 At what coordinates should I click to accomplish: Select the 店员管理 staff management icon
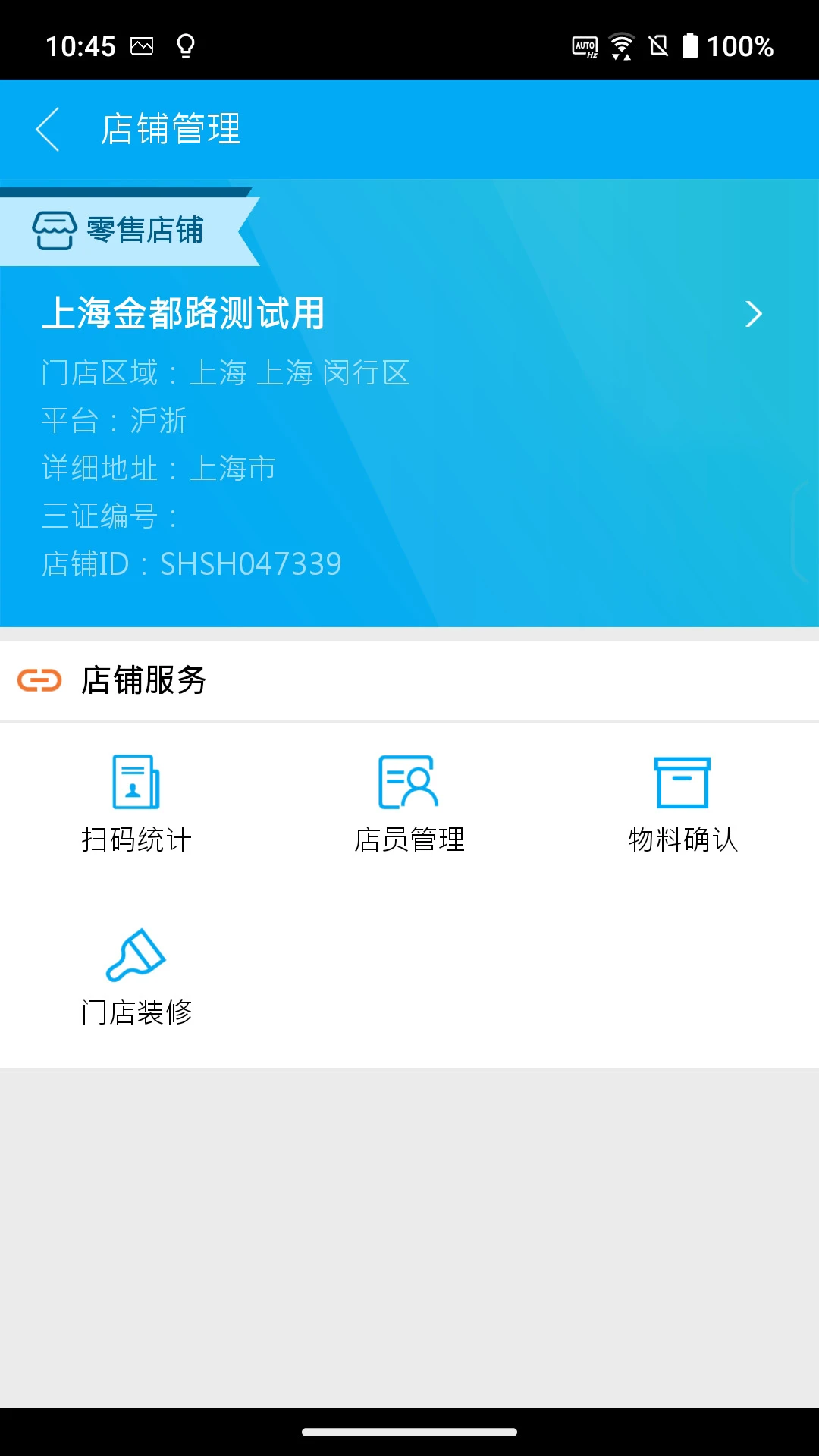coord(409,781)
